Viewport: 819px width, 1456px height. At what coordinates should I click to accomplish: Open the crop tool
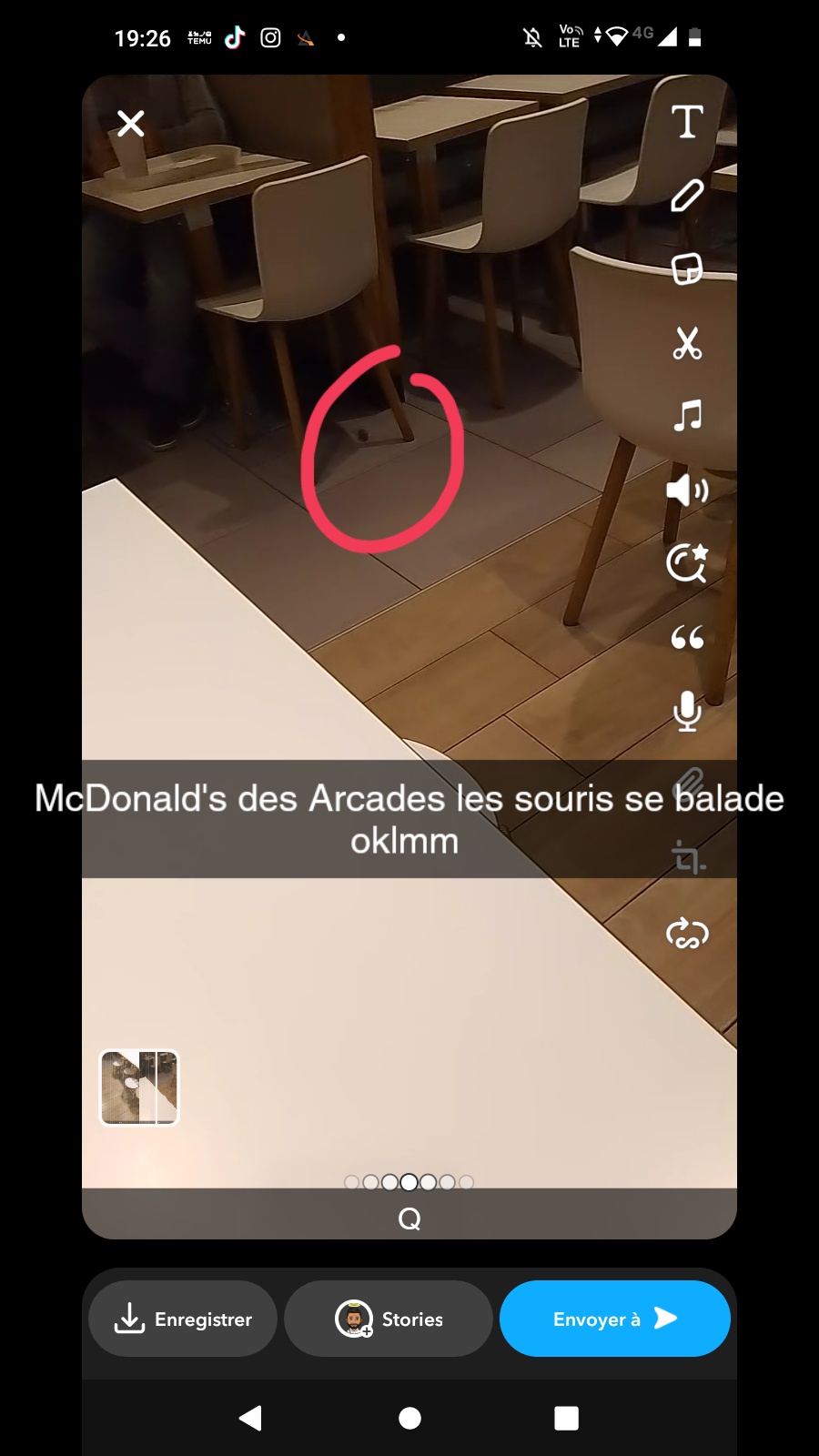click(688, 857)
